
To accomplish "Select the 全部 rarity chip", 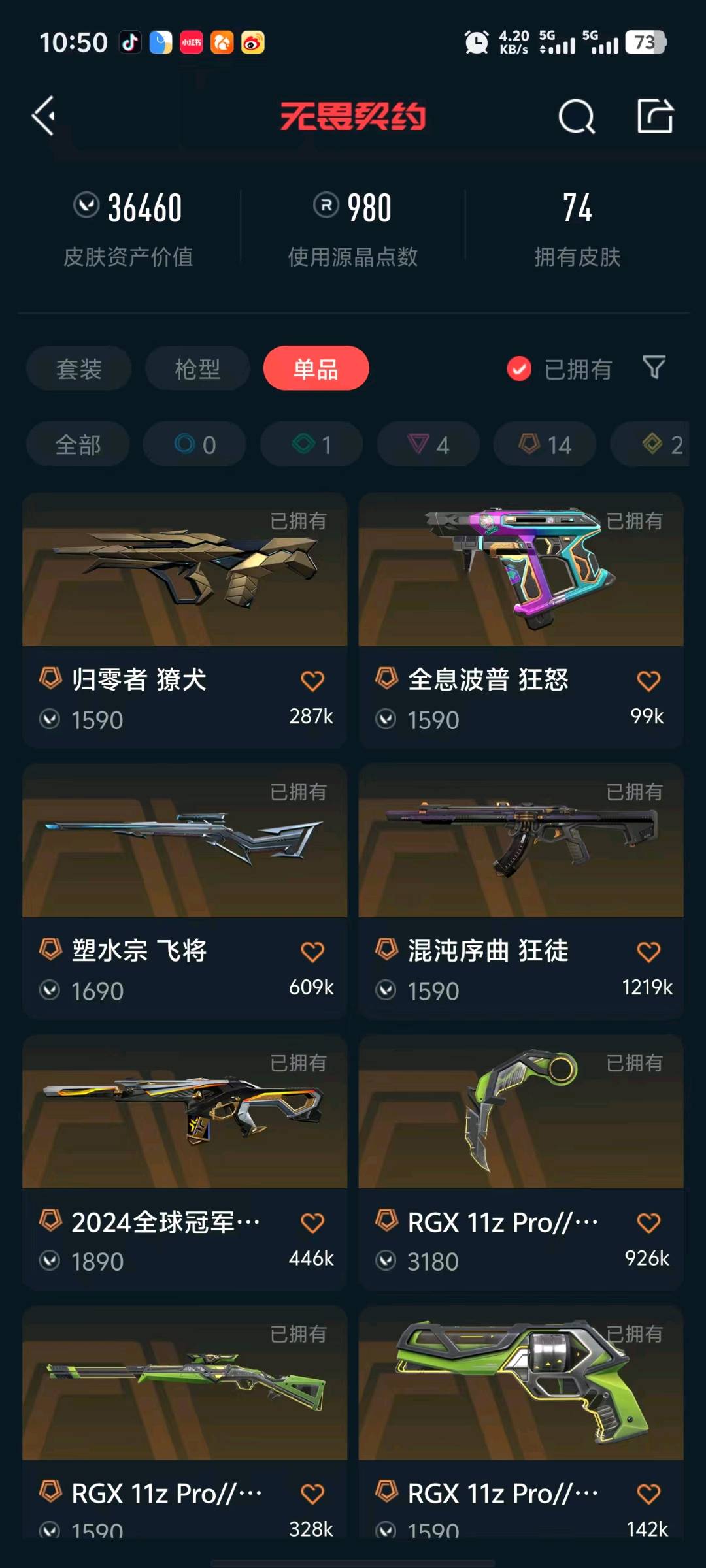I will pos(78,445).
